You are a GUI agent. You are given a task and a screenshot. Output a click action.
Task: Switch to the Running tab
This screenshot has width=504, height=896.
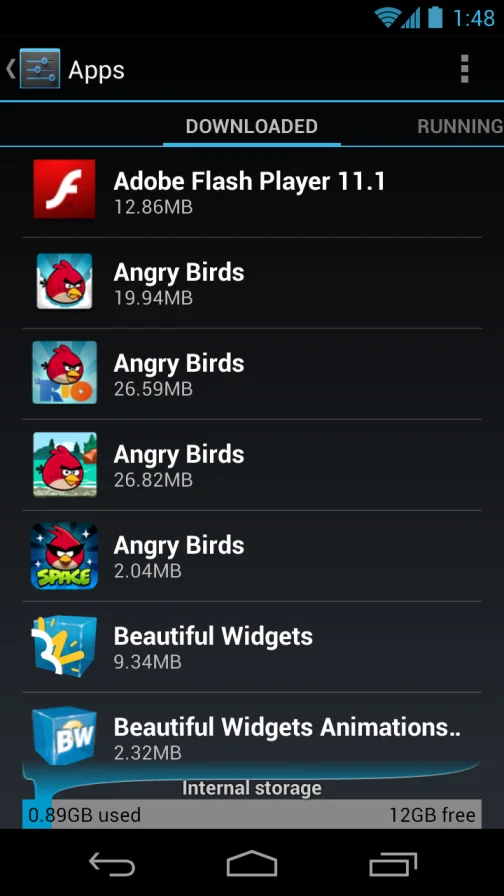coord(460,126)
